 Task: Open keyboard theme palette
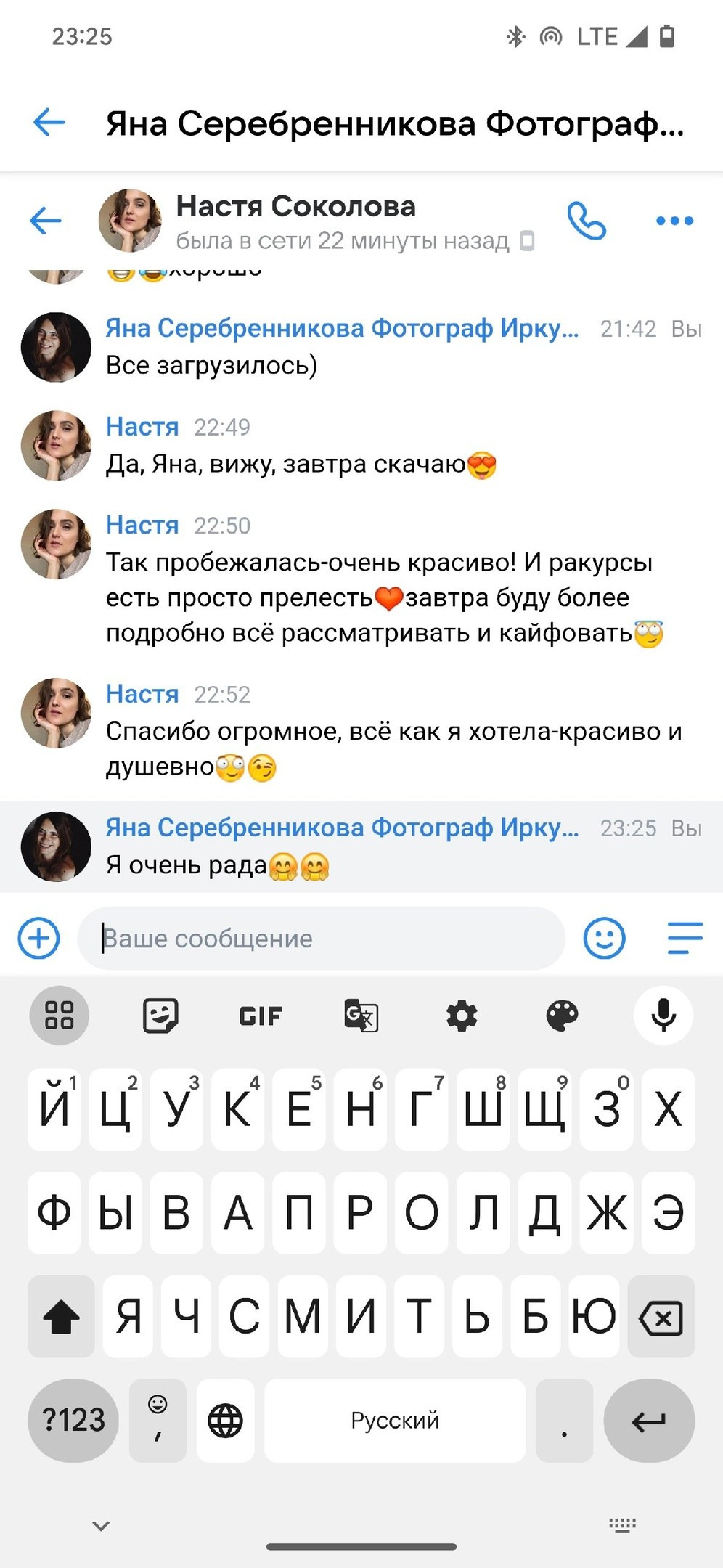[x=563, y=1016]
